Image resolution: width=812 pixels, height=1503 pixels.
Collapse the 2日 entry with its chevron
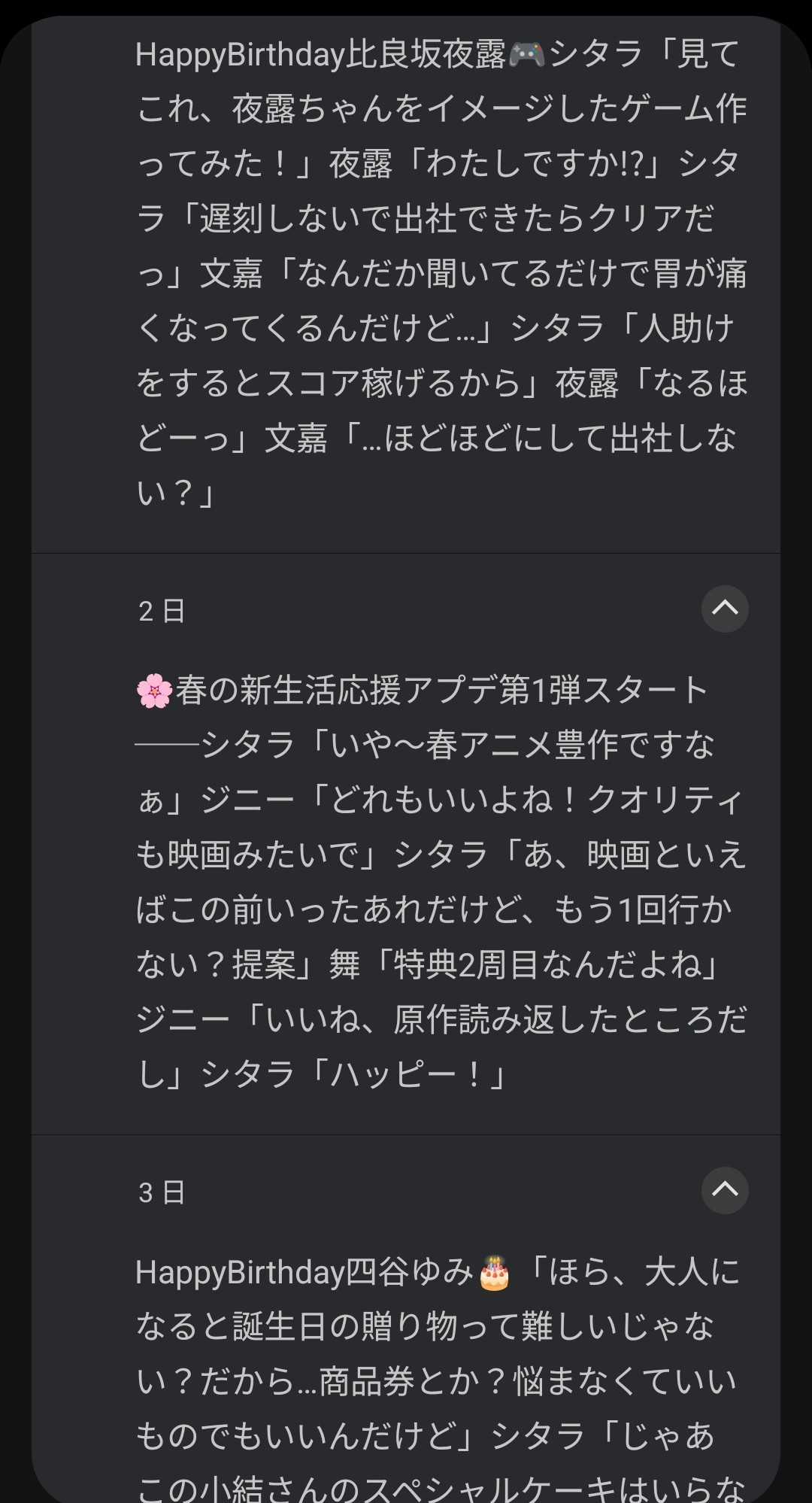725,609
